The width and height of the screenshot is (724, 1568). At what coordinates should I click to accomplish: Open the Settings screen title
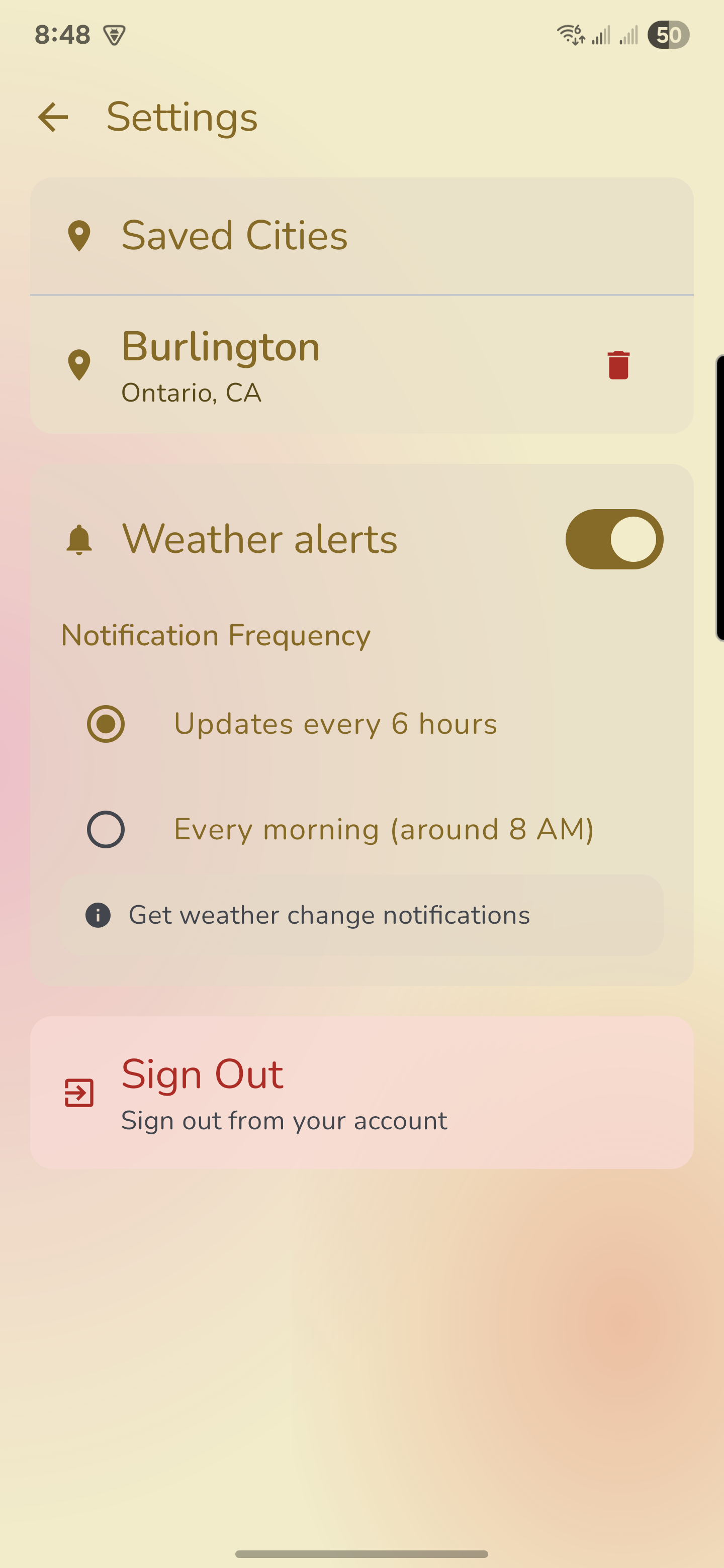(181, 117)
